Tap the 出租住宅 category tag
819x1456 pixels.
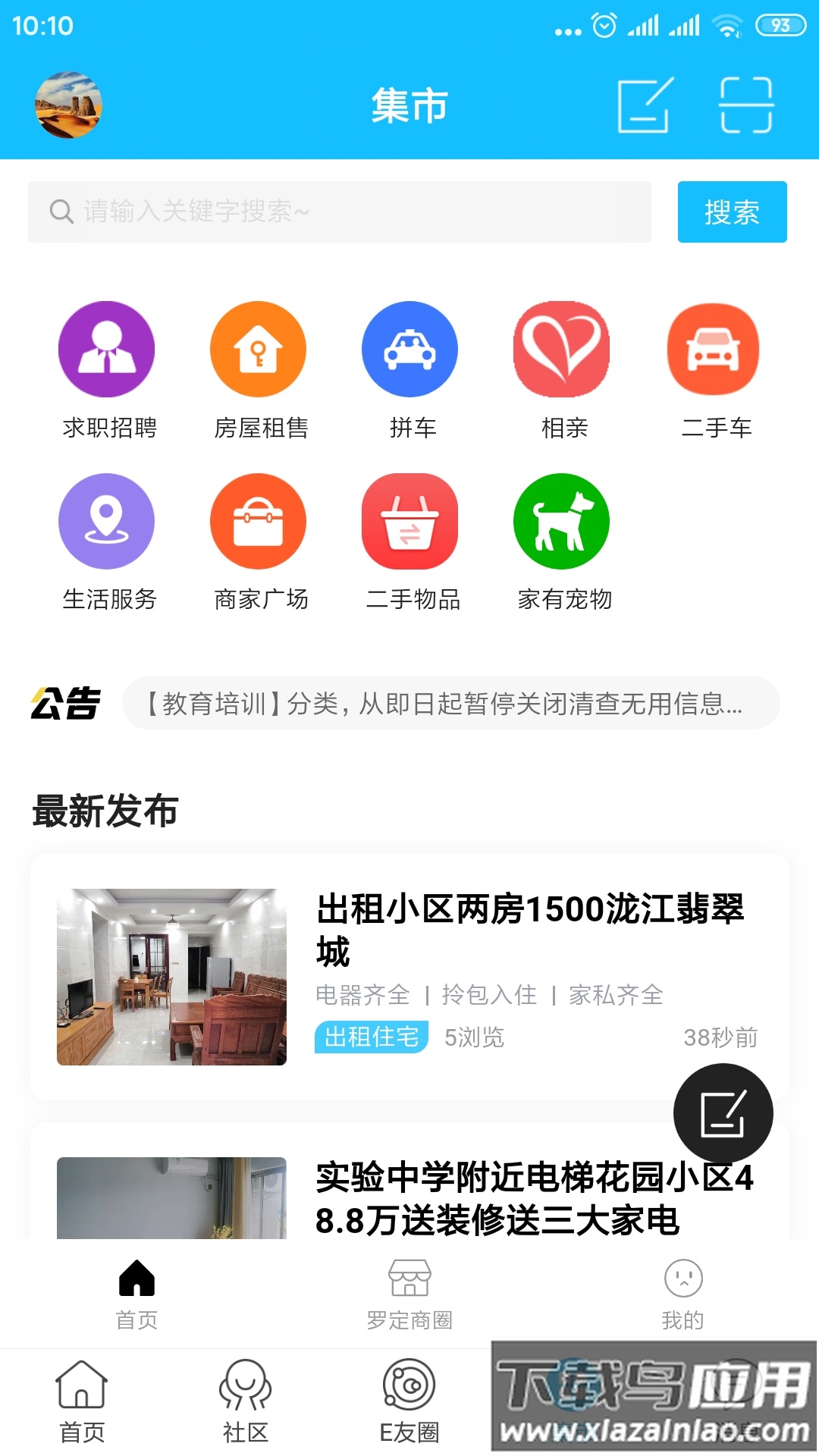coord(371,1039)
